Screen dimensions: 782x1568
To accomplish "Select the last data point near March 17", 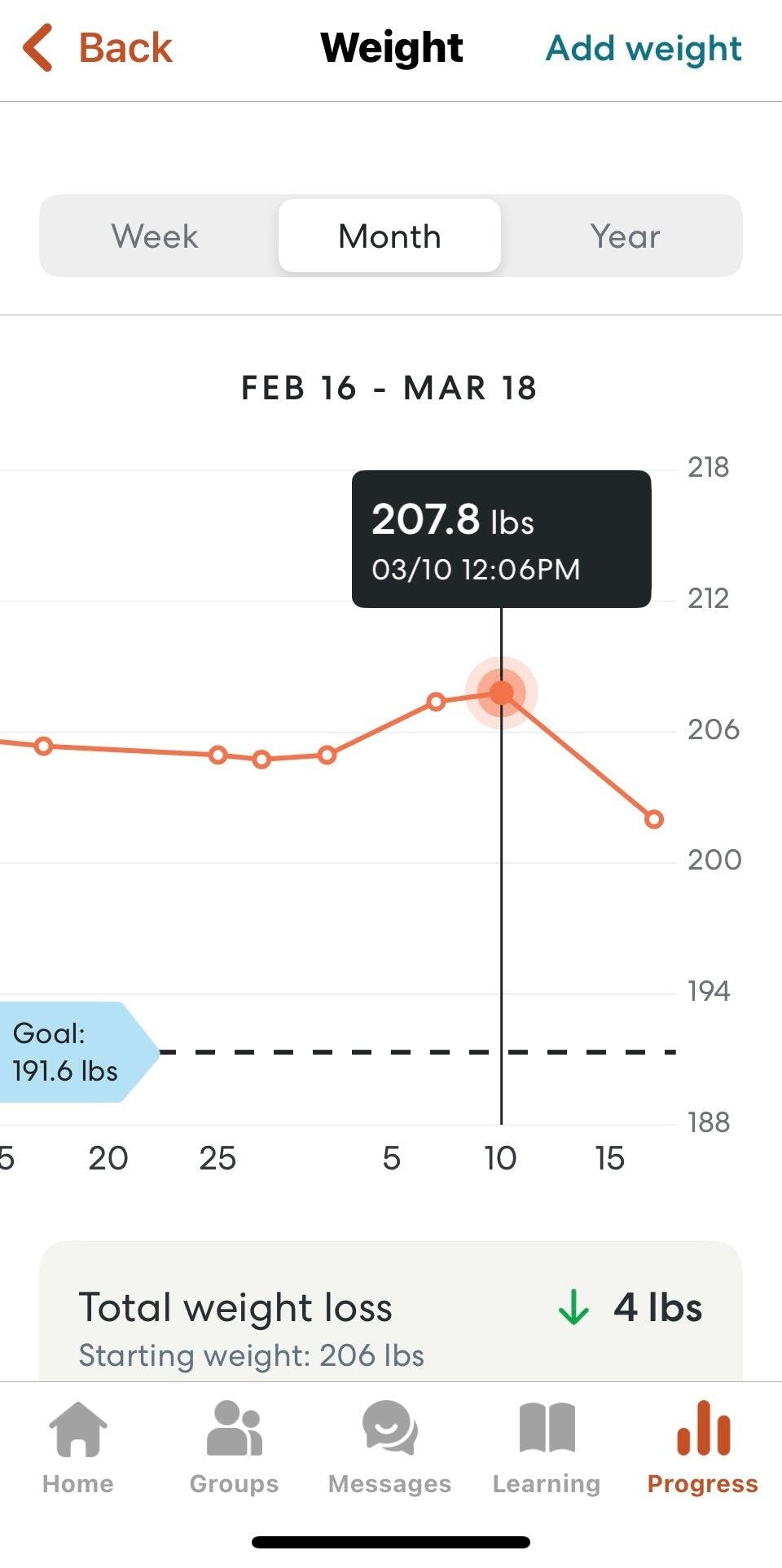I will [653, 819].
